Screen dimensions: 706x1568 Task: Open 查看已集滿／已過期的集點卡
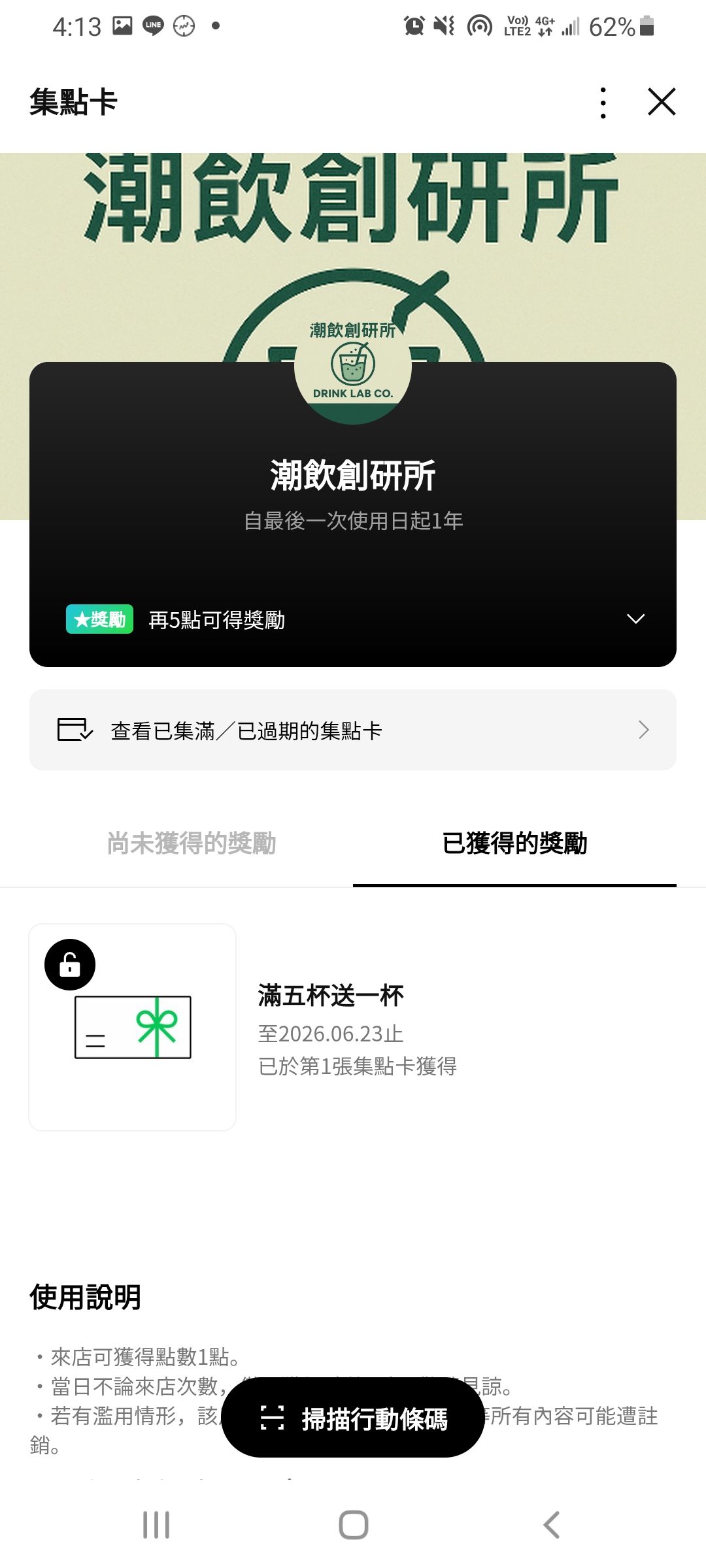353,730
